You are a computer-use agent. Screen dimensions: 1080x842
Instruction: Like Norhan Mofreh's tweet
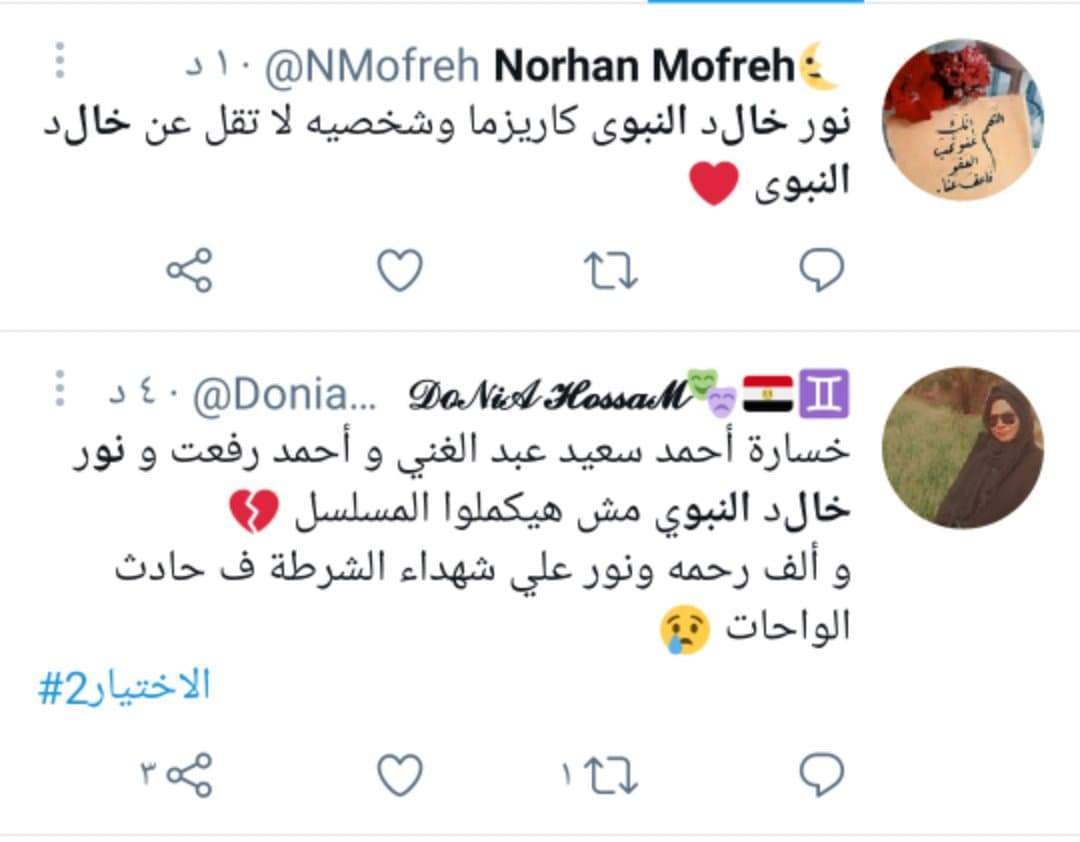(400, 270)
